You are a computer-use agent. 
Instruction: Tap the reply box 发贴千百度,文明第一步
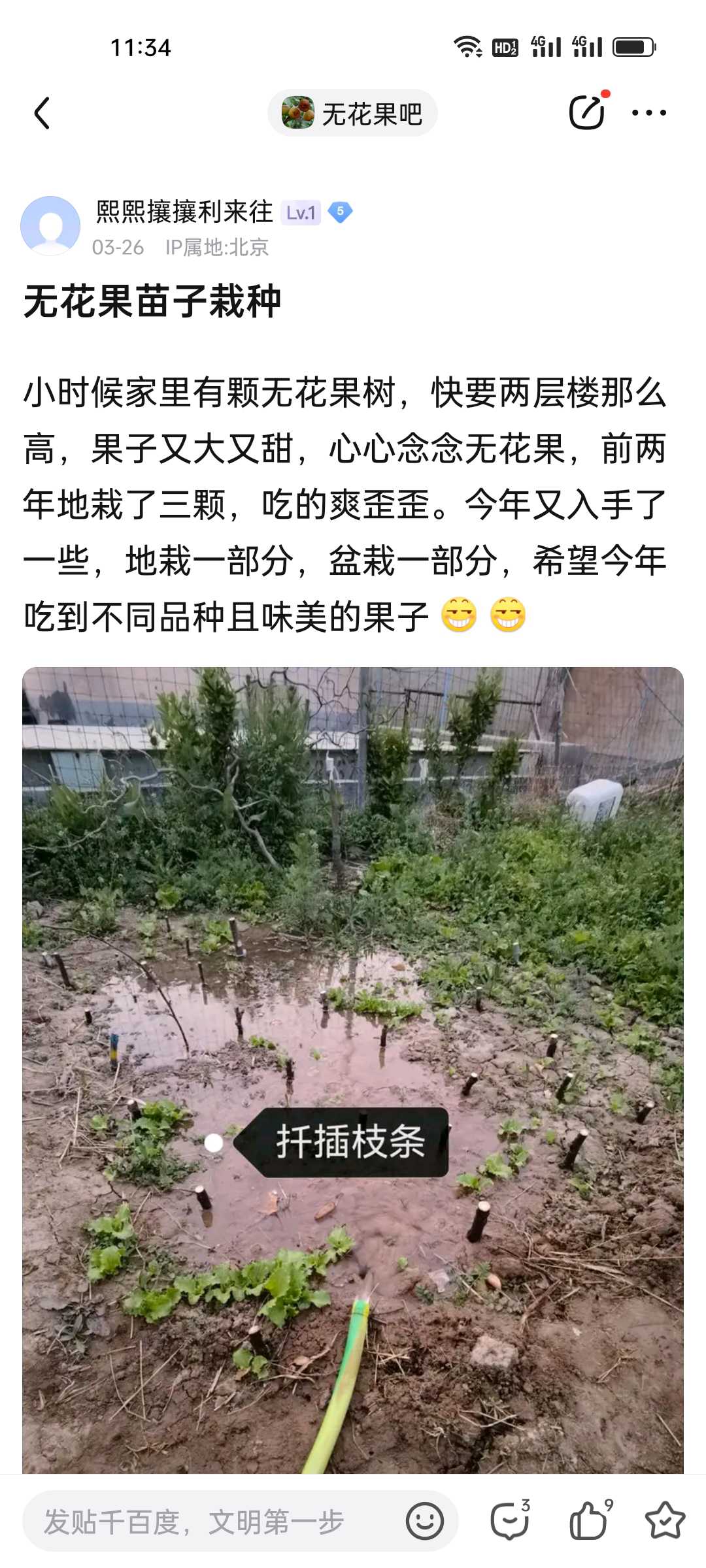tap(216, 1522)
